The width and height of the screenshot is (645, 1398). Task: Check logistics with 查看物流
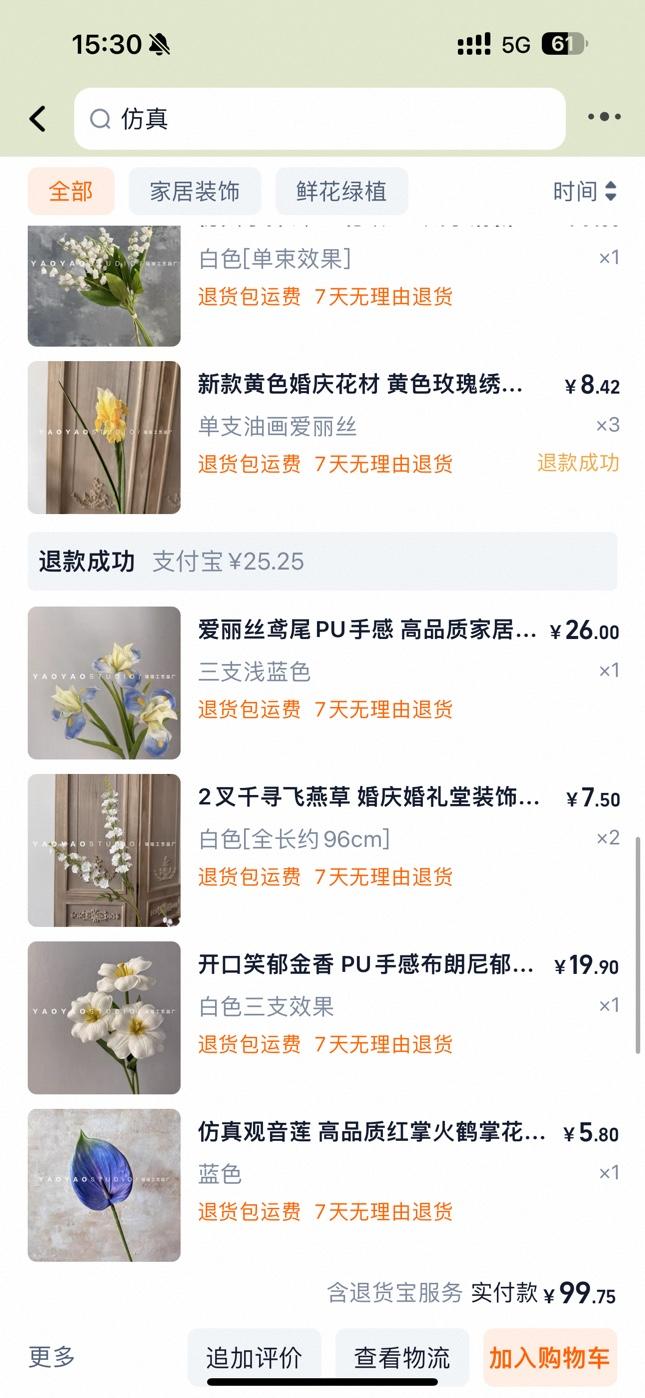pyautogui.click(x=402, y=1357)
